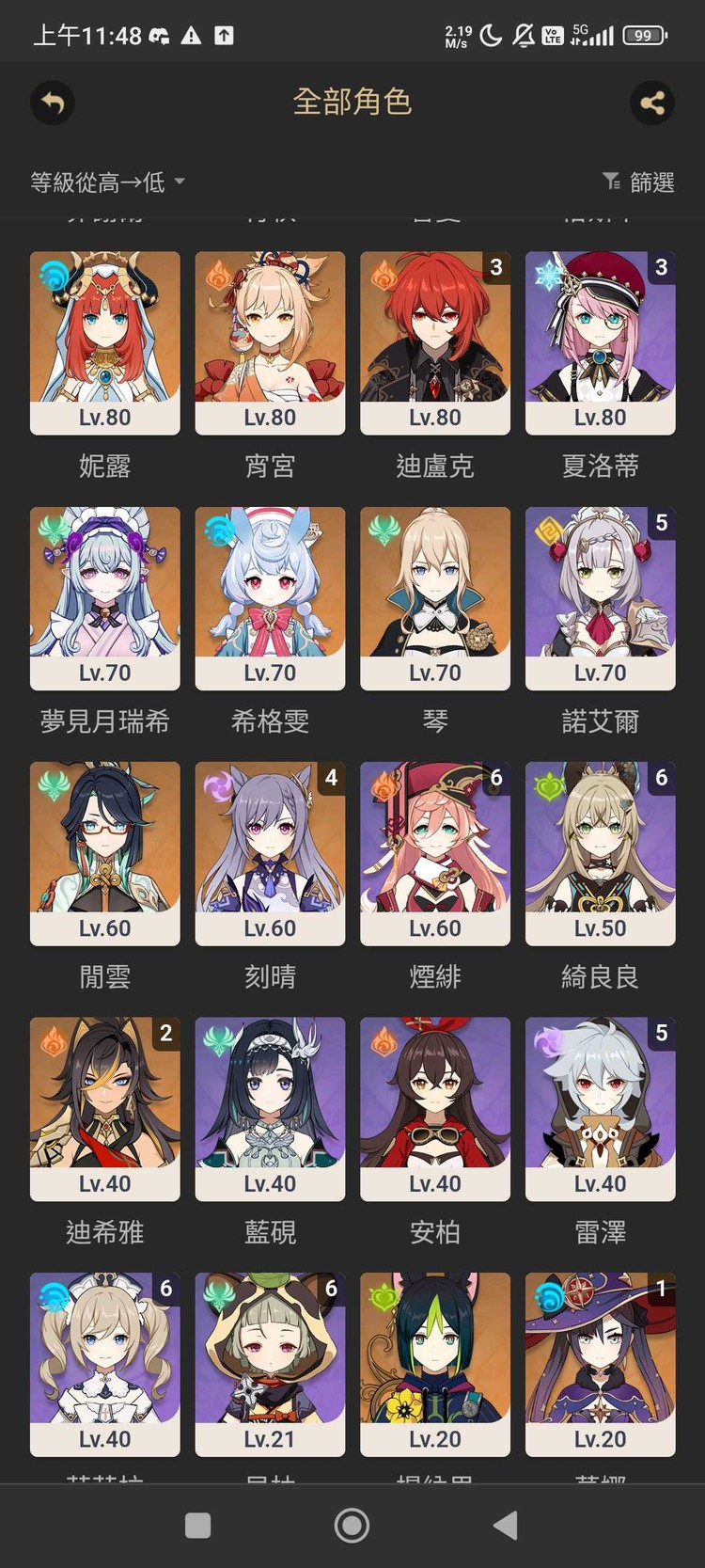Image resolution: width=705 pixels, height=1568 pixels.
Task: Open 綺良良 character card
Action: click(600, 853)
